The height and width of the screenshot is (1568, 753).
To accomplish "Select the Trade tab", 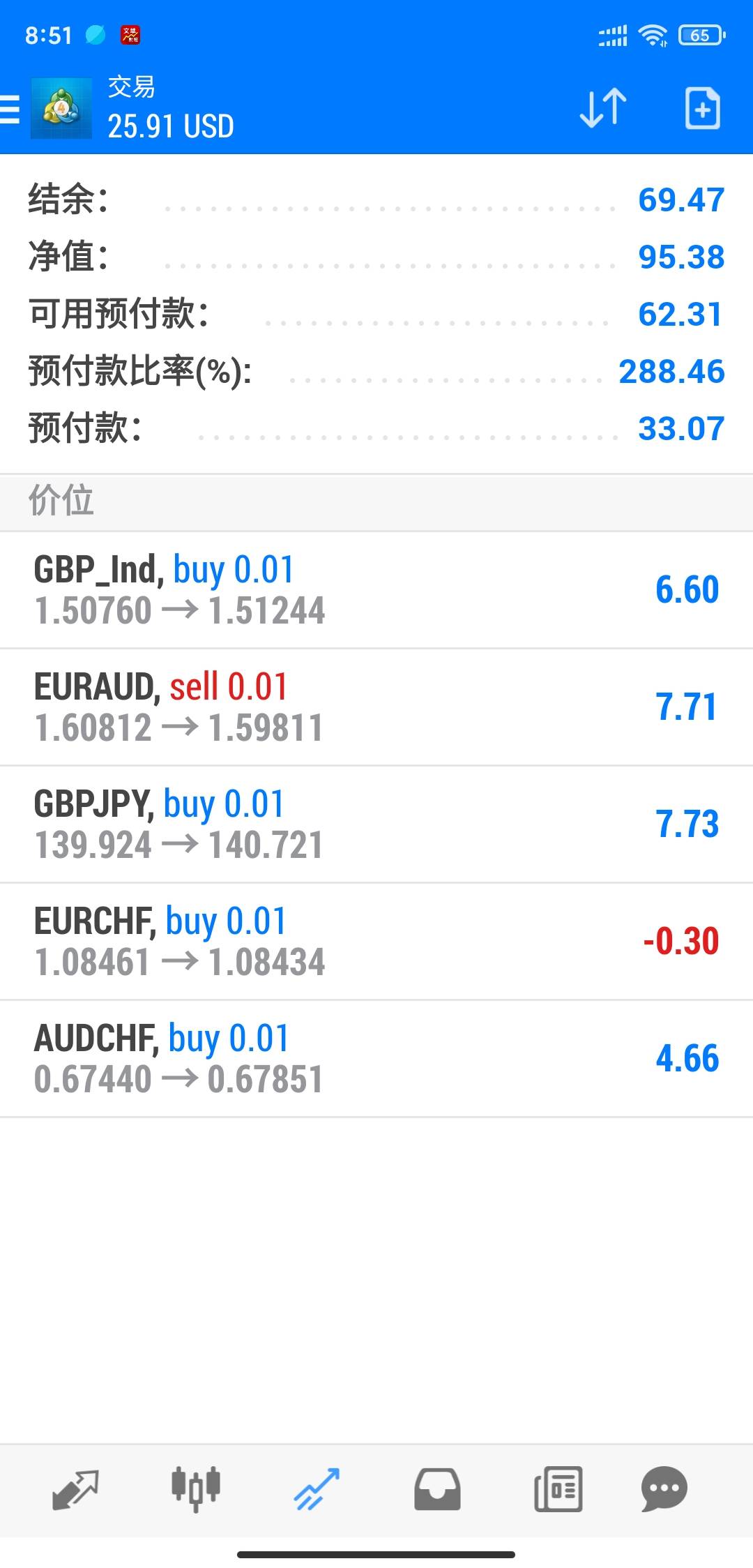I will click(317, 1489).
